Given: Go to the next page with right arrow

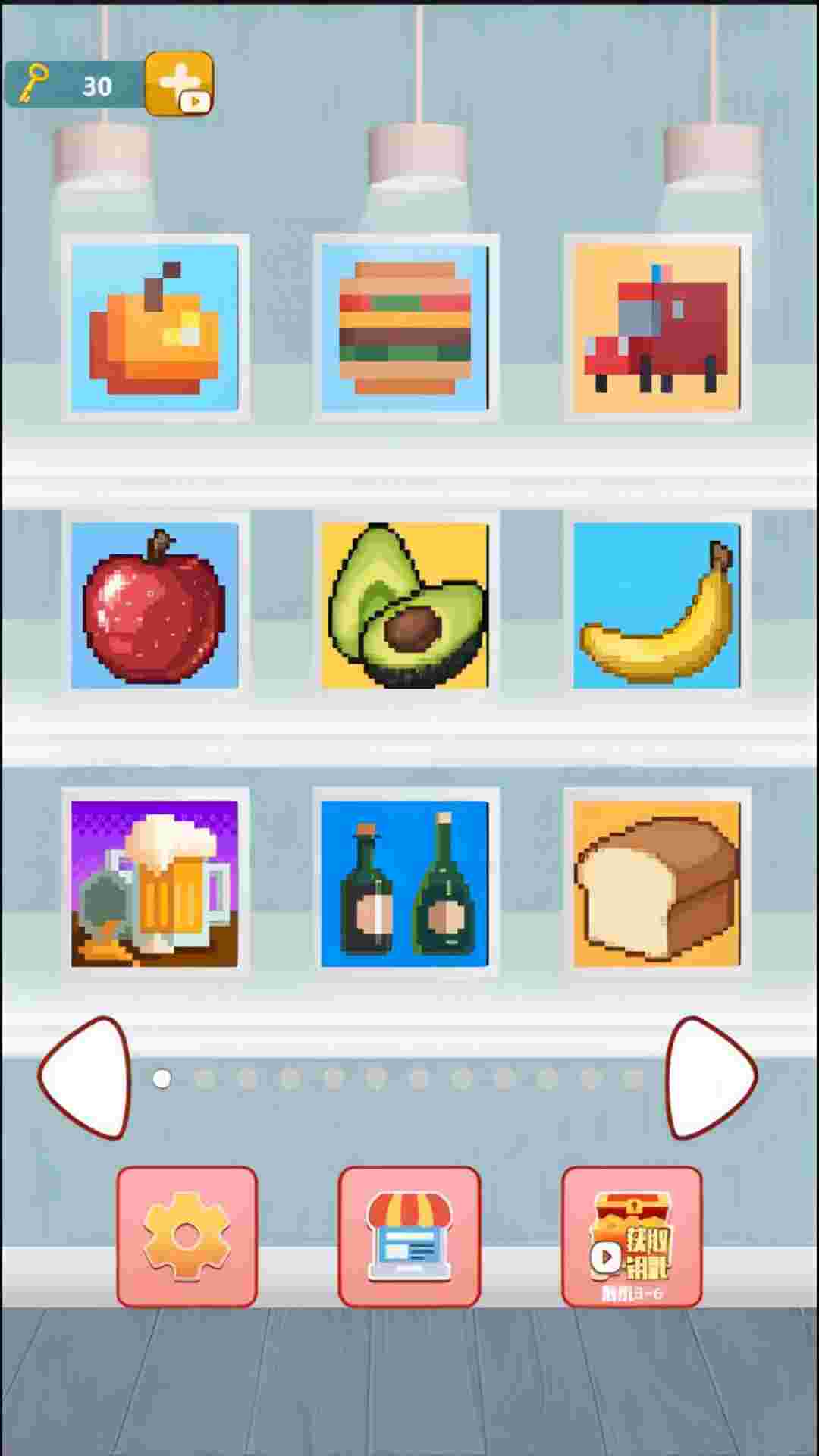Looking at the screenshot, I should tap(710, 1078).
